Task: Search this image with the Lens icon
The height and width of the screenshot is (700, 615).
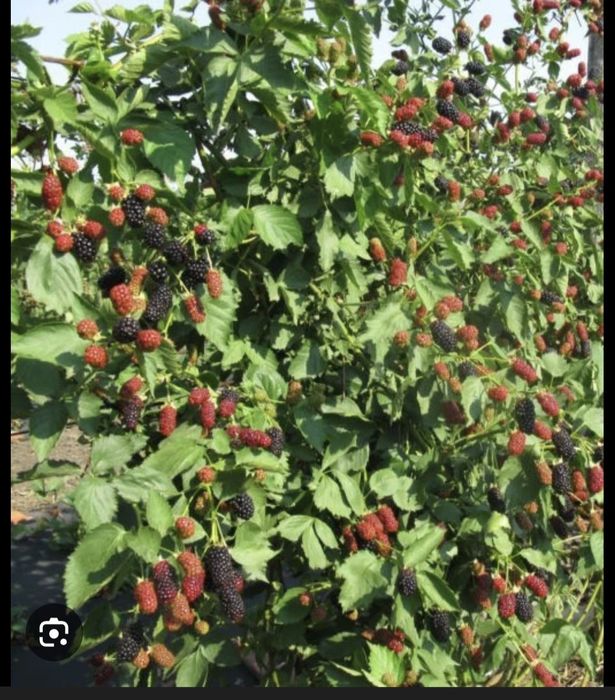Action: pyautogui.click(x=54, y=632)
